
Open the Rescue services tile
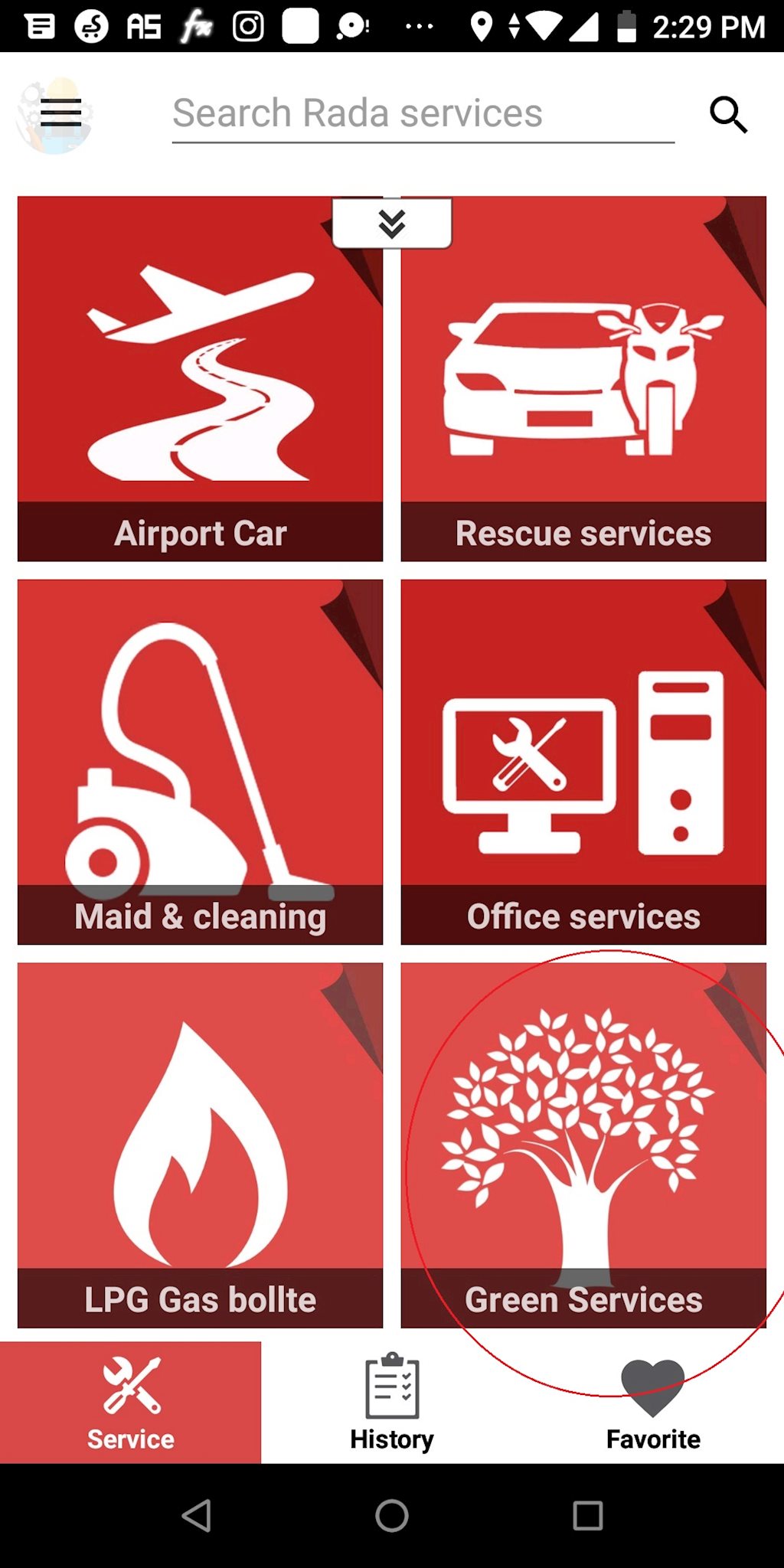pyautogui.click(x=583, y=379)
